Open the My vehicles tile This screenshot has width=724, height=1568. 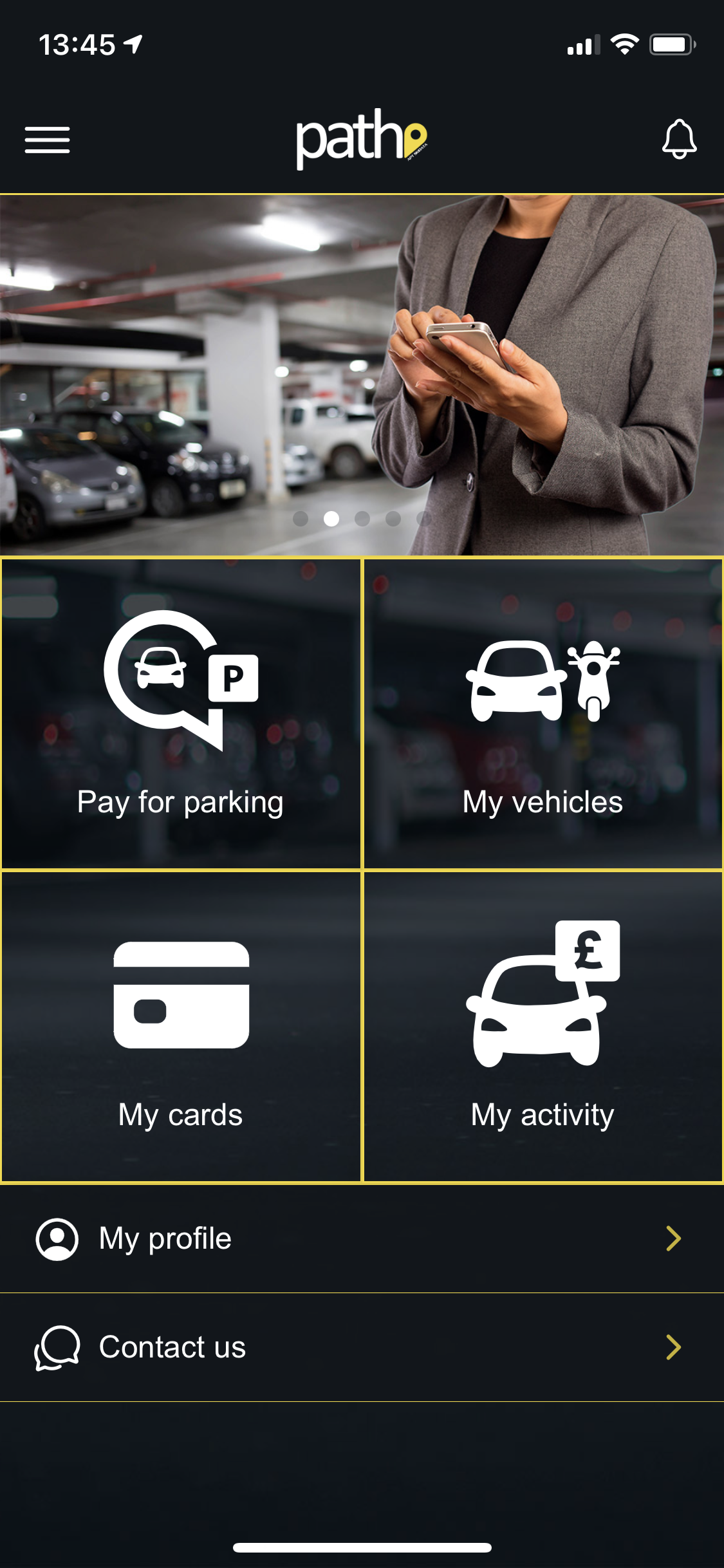click(x=543, y=714)
